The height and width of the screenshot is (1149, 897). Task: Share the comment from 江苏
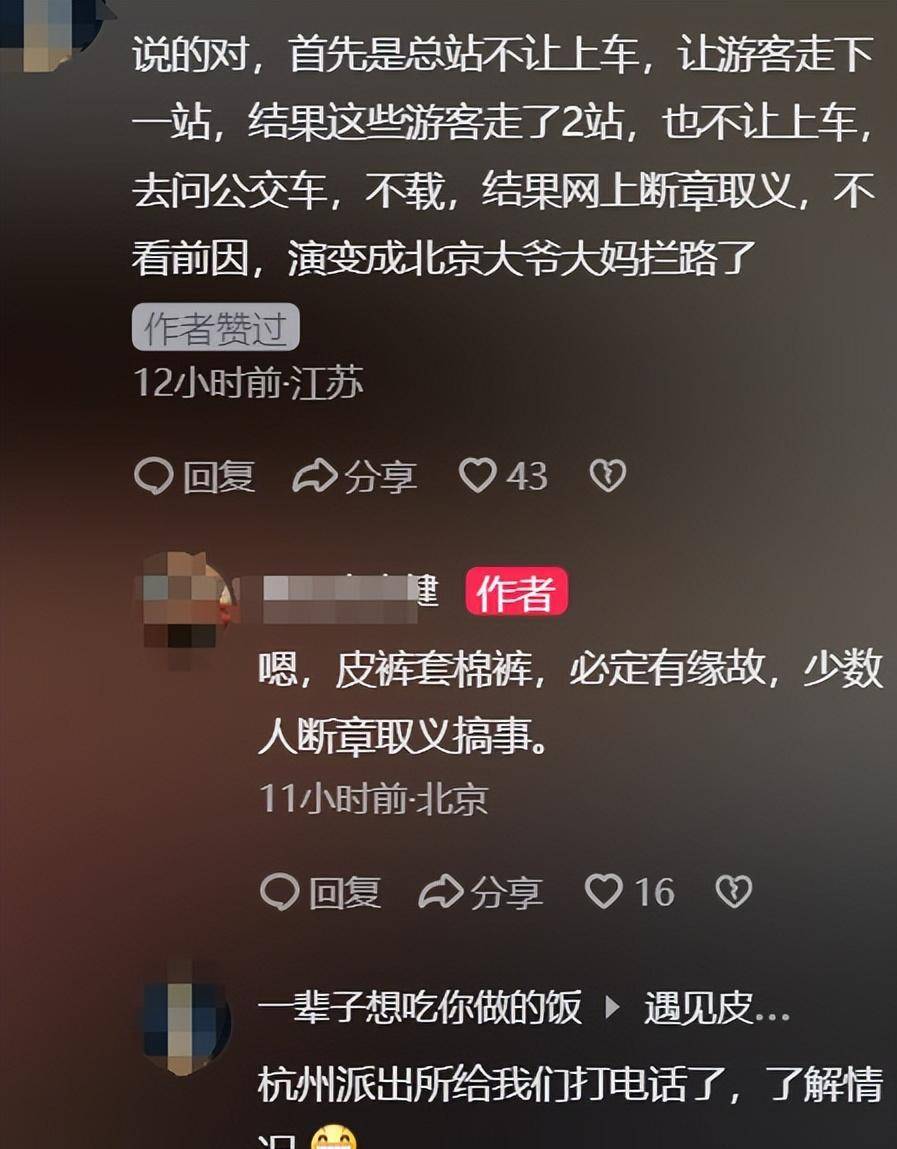point(354,477)
